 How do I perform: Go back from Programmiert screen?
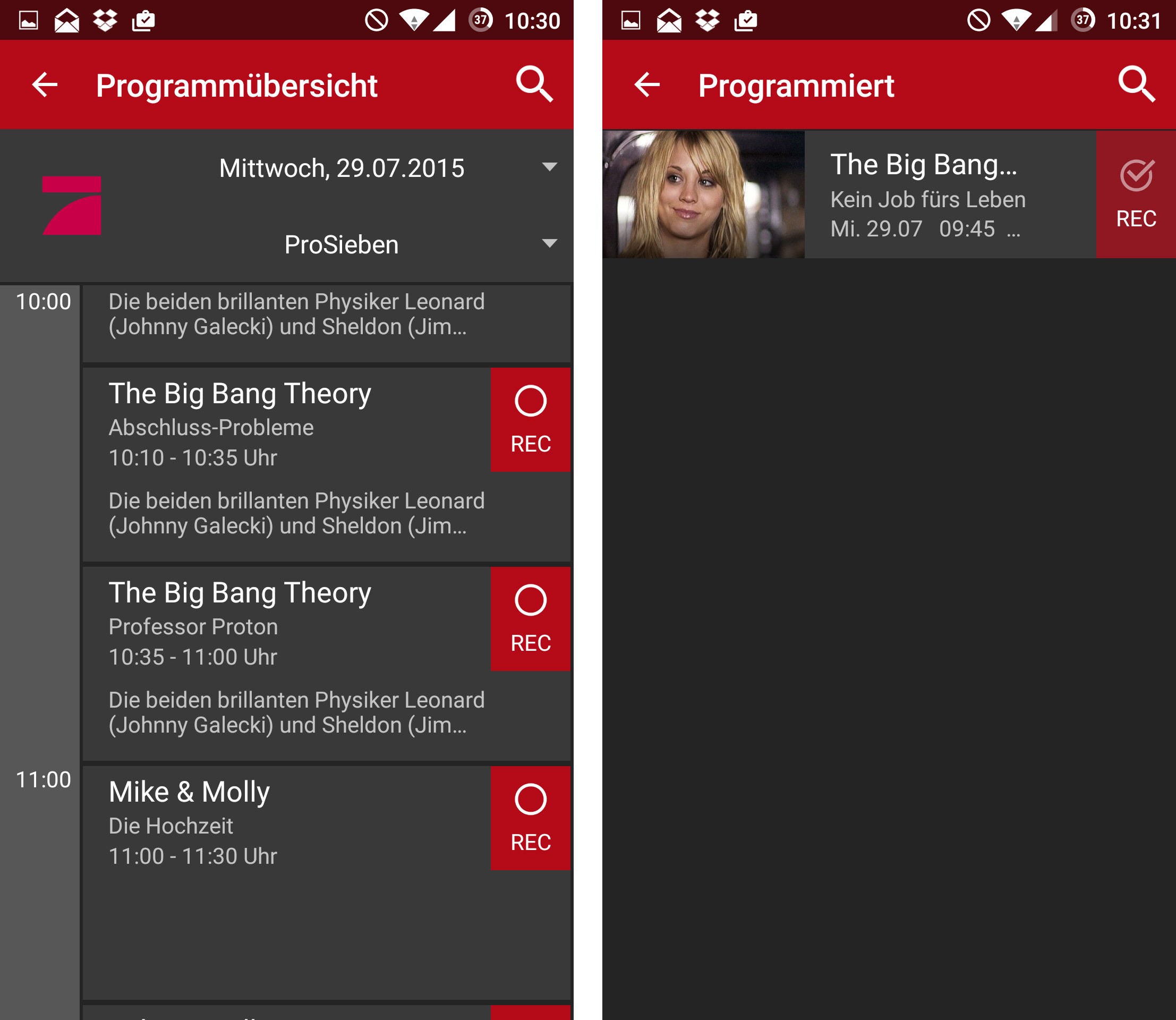(x=646, y=86)
